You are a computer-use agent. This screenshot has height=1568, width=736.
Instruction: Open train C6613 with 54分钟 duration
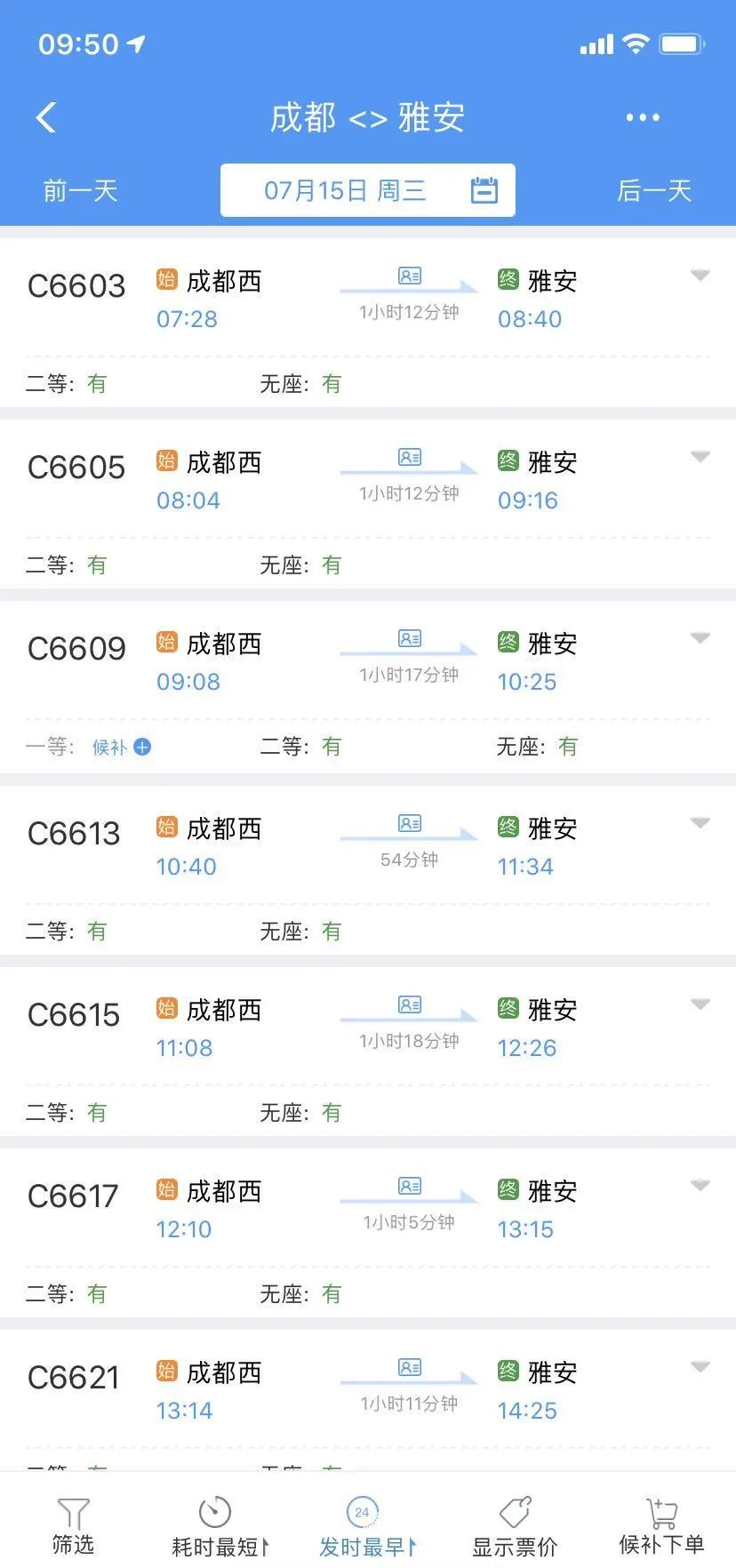pyautogui.click(x=368, y=870)
